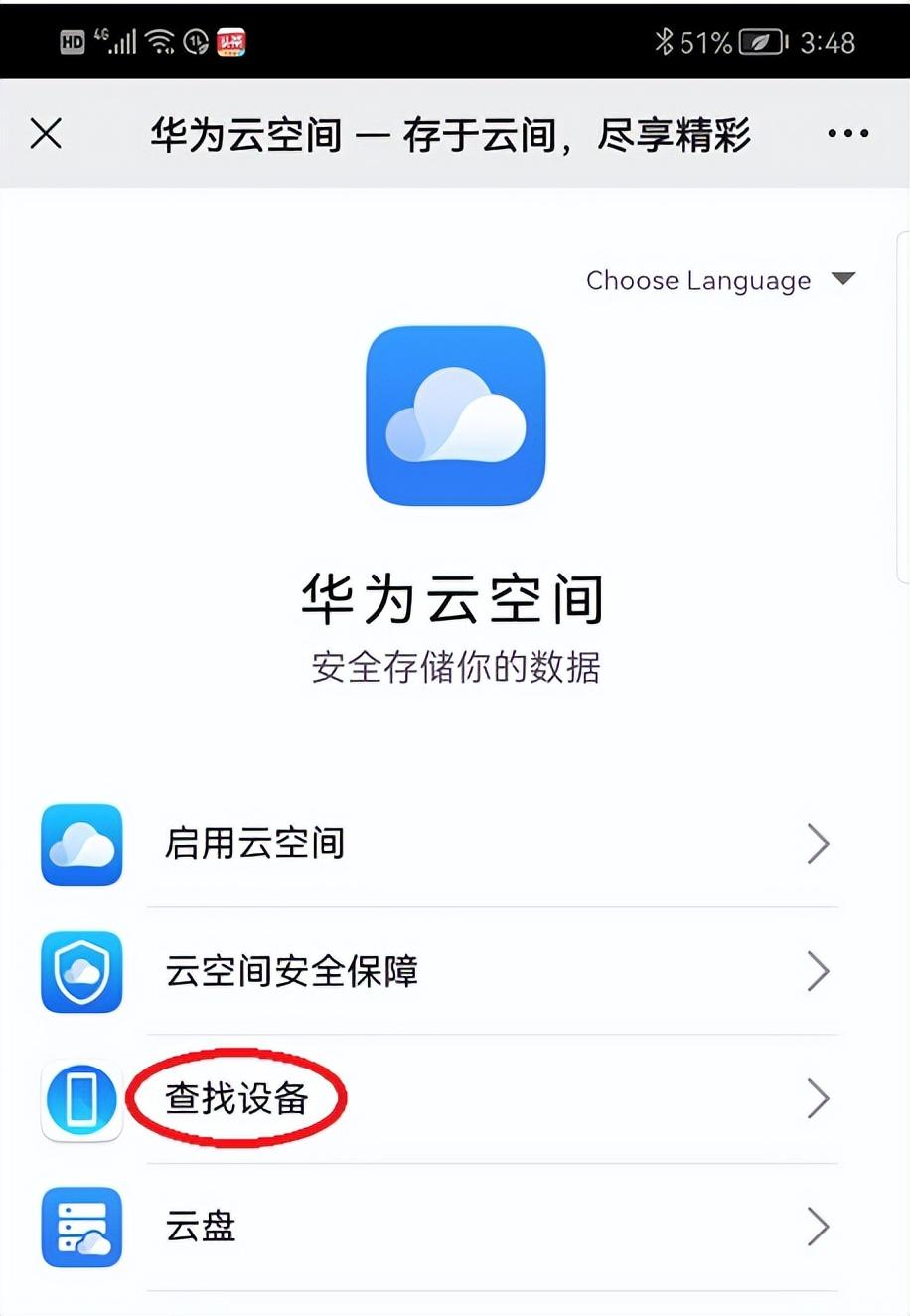Click the Huawei Cloud app logo
This screenshot has width=910, height=1316.
(455, 417)
